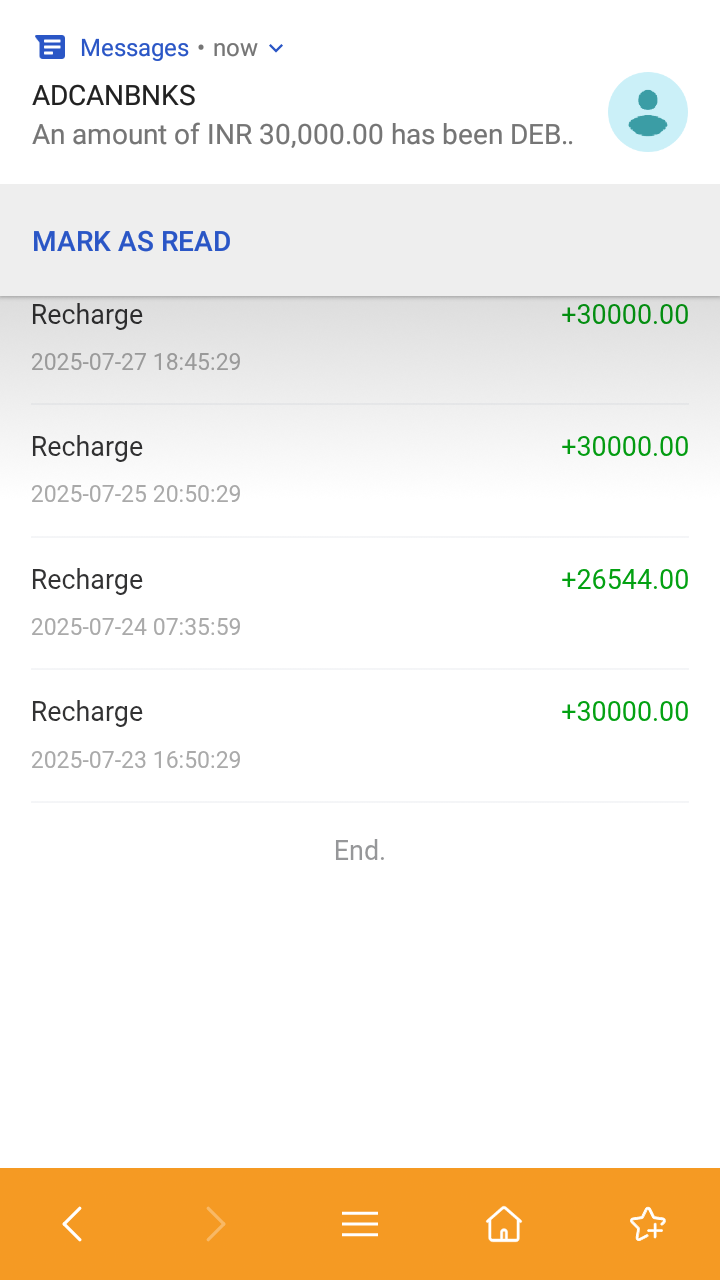
Task: Go back in the browser toolbar
Action: click(x=72, y=1224)
